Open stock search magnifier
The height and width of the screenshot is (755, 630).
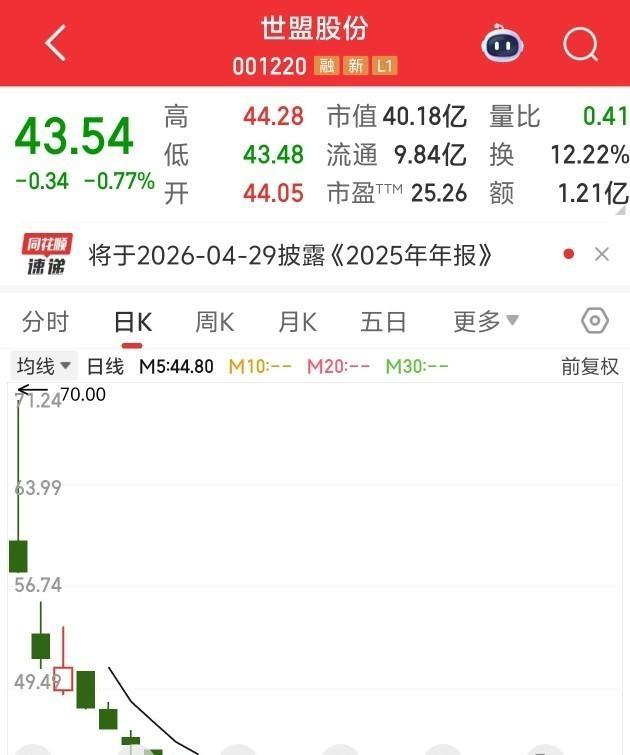click(580, 44)
